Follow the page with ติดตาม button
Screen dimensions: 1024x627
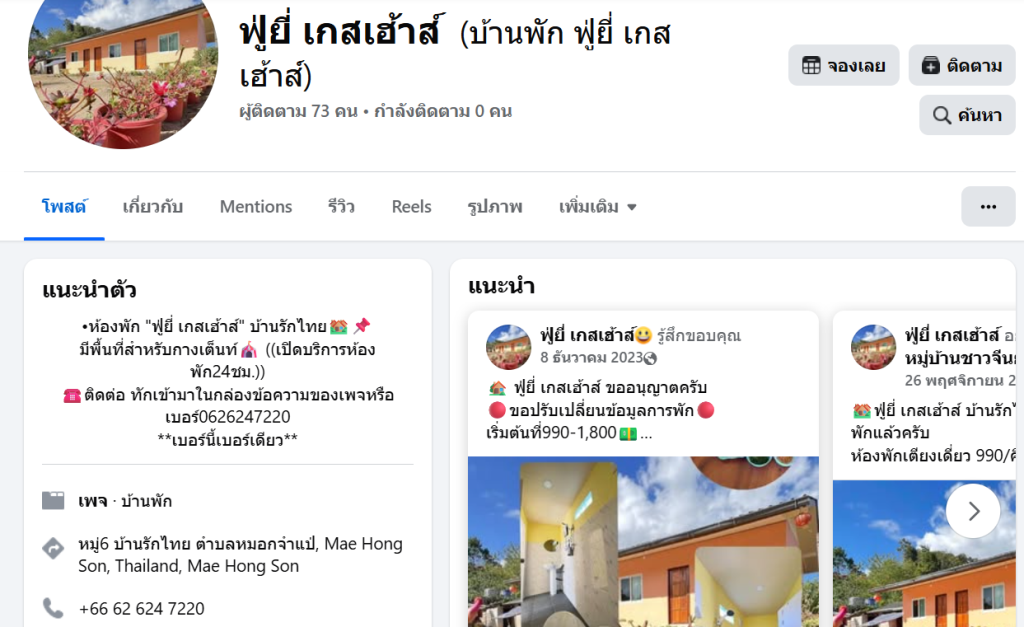(x=961, y=66)
